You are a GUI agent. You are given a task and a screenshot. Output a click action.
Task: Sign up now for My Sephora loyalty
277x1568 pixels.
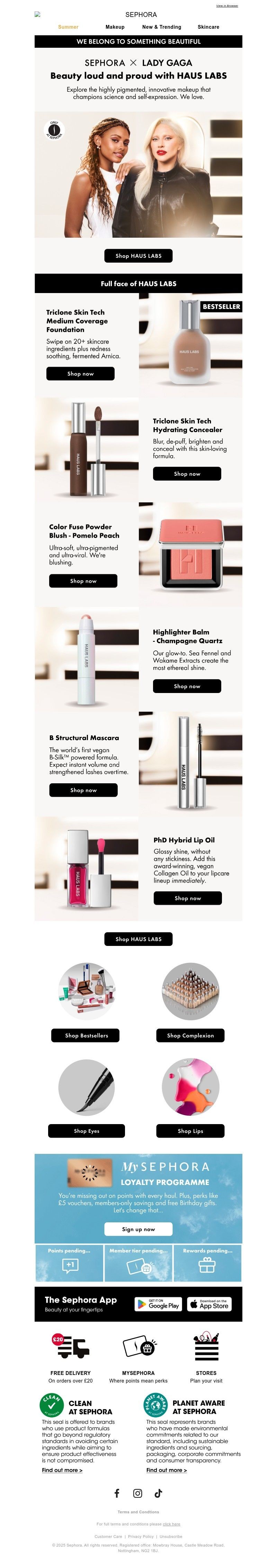click(138, 1229)
